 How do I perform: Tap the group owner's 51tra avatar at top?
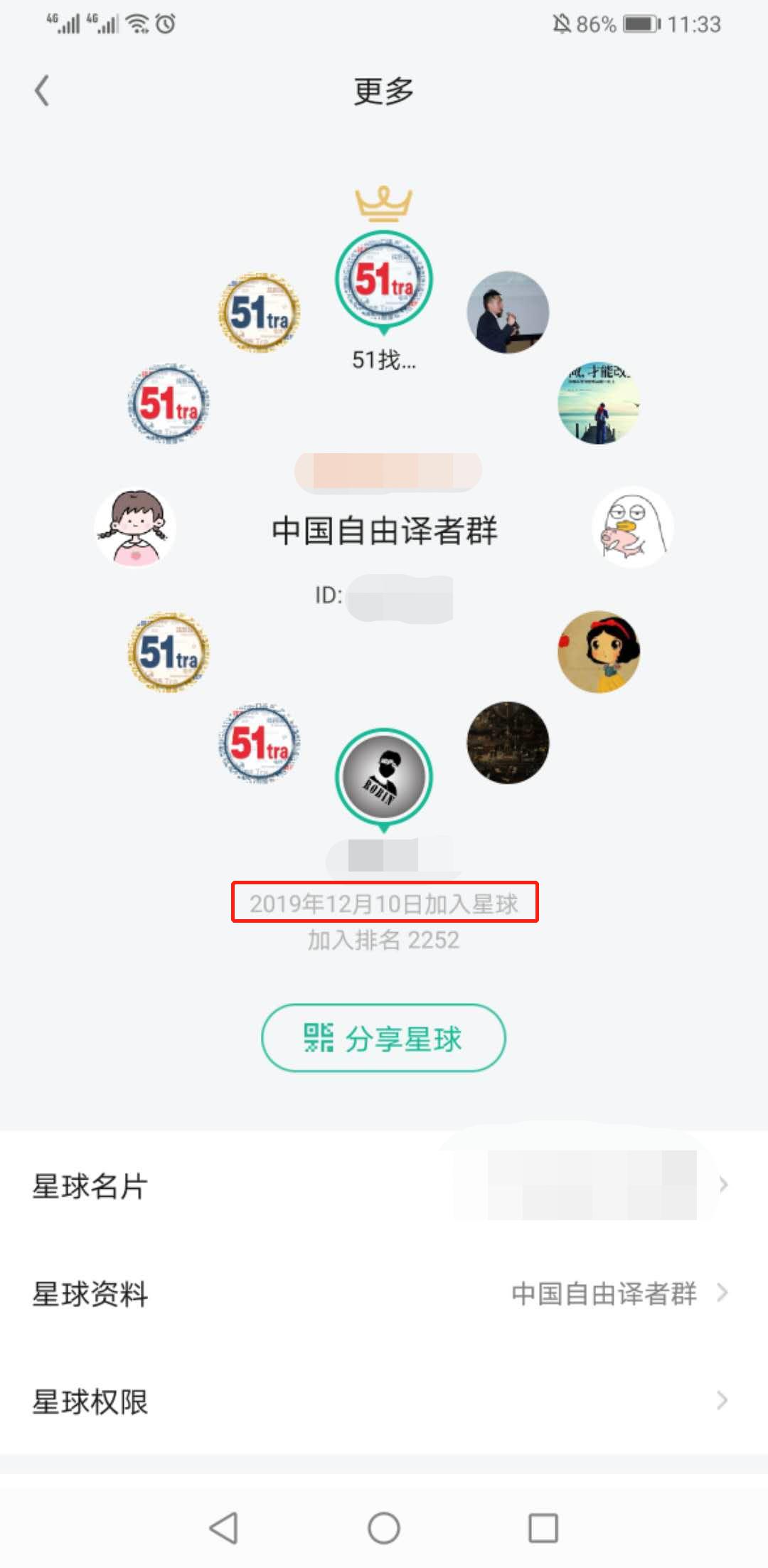pyautogui.click(x=383, y=281)
